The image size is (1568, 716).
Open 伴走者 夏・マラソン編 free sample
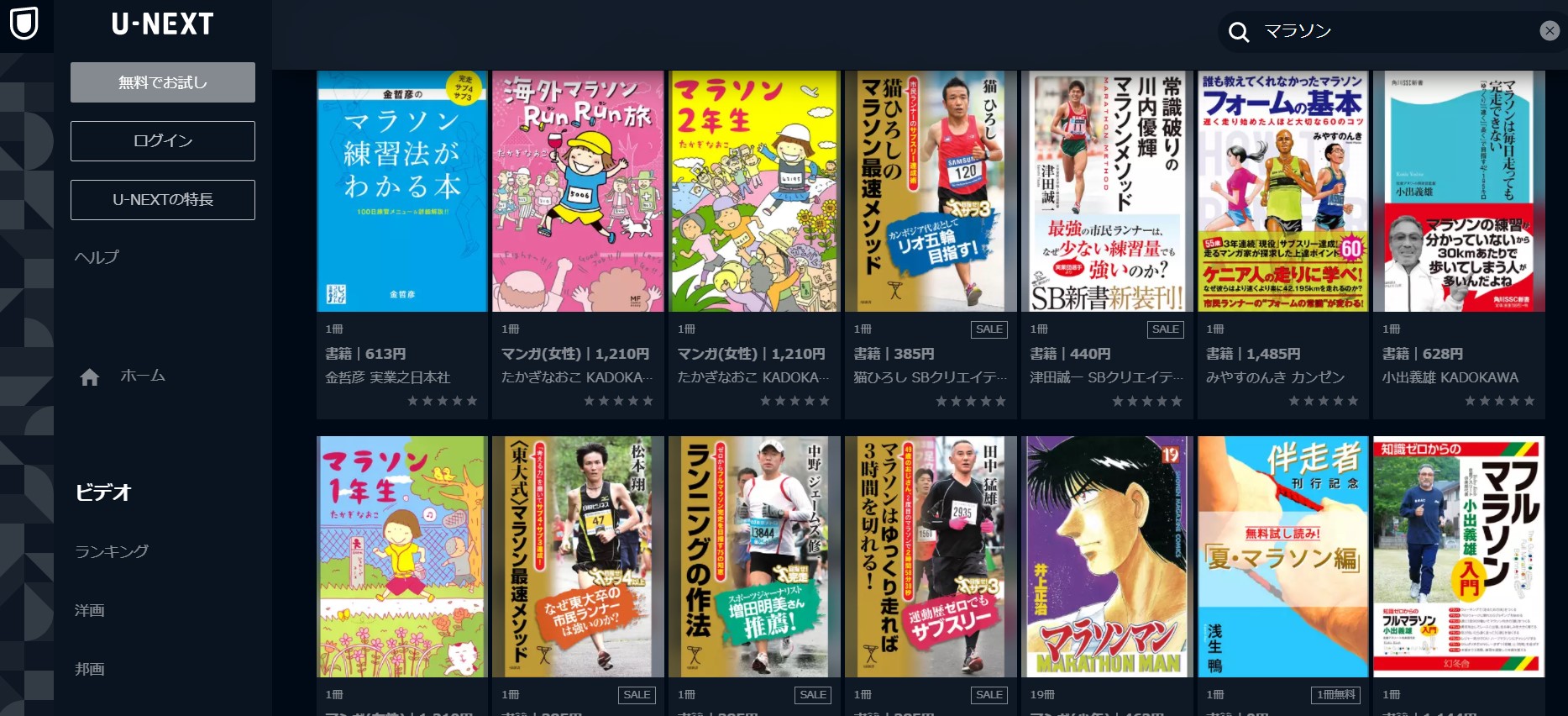[1283, 556]
